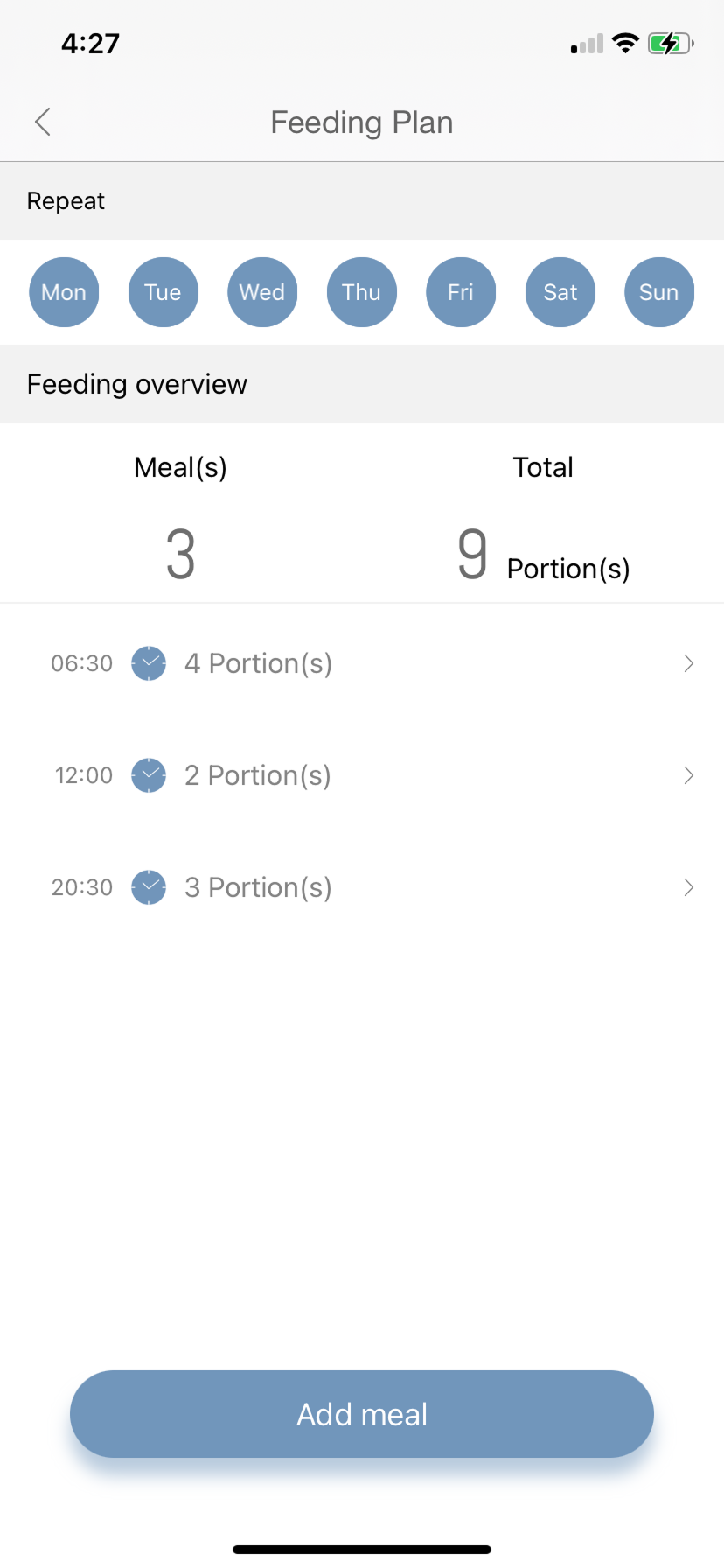
Task: Go back from Feeding Plan
Action: tap(43, 122)
